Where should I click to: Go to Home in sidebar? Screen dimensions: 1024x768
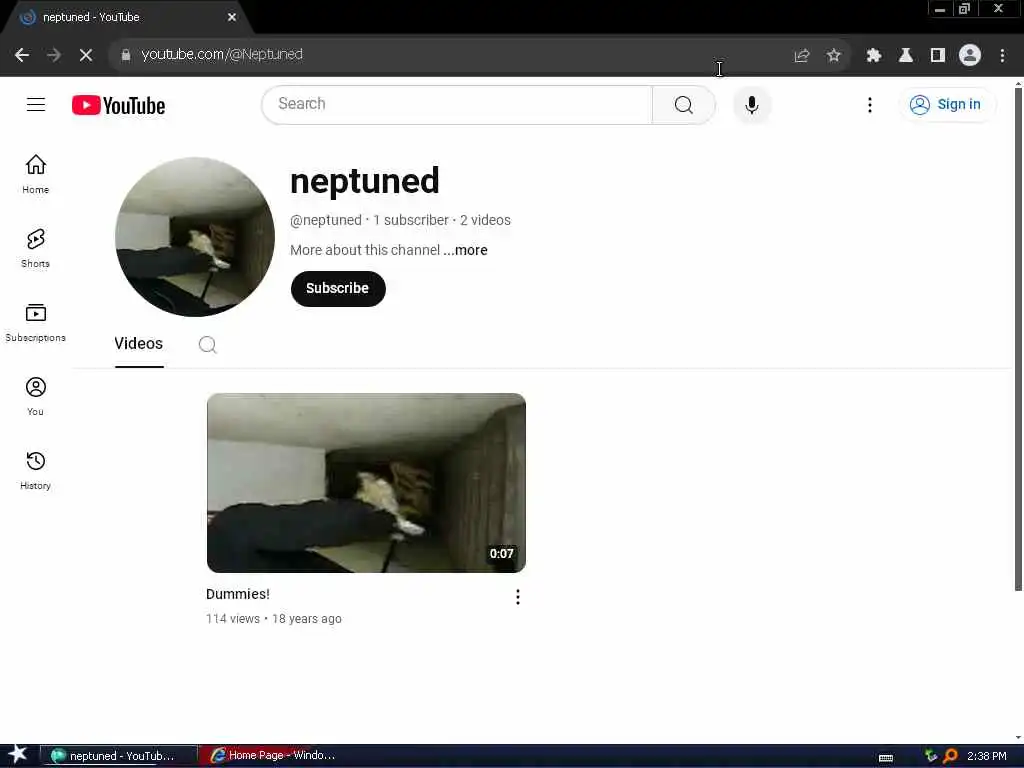point(36,174)
